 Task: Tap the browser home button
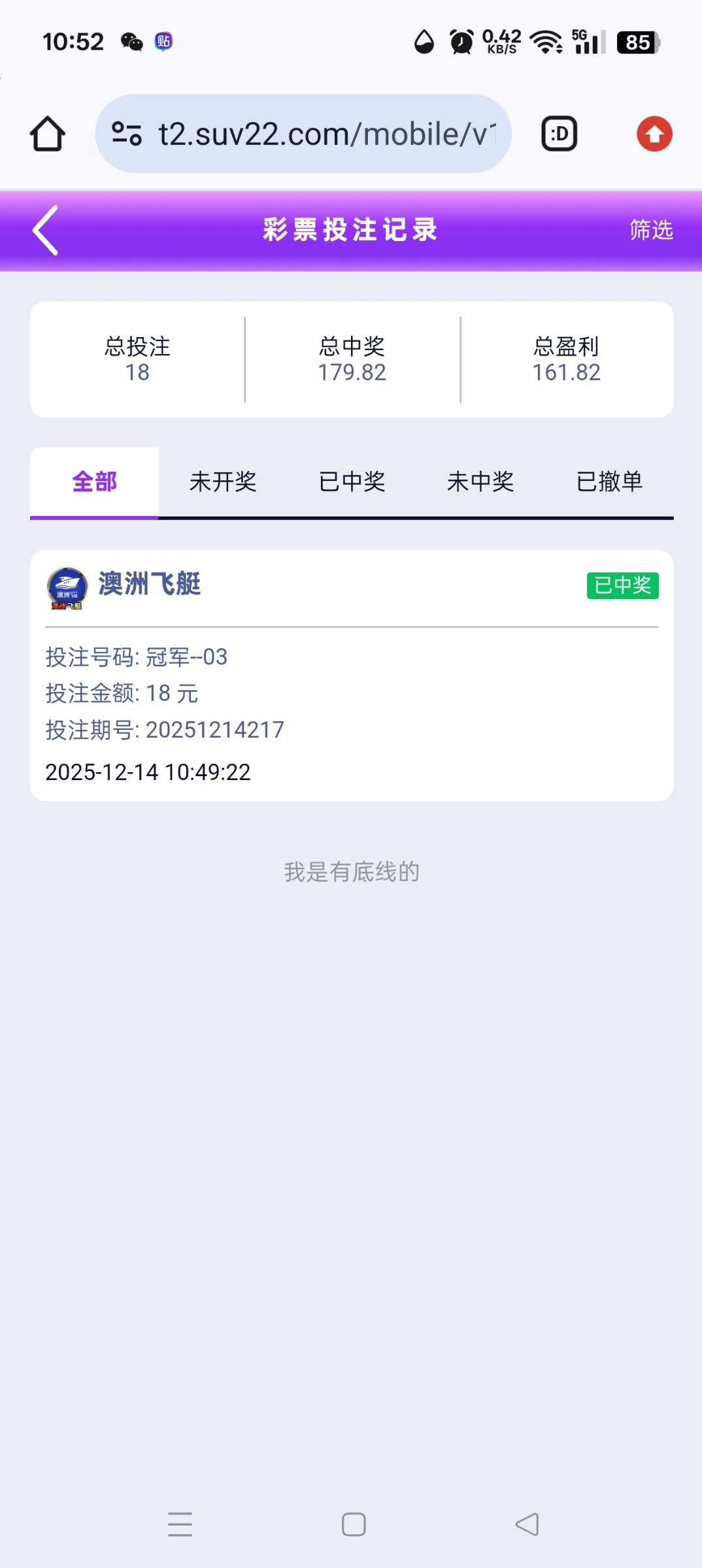point(48,134)
